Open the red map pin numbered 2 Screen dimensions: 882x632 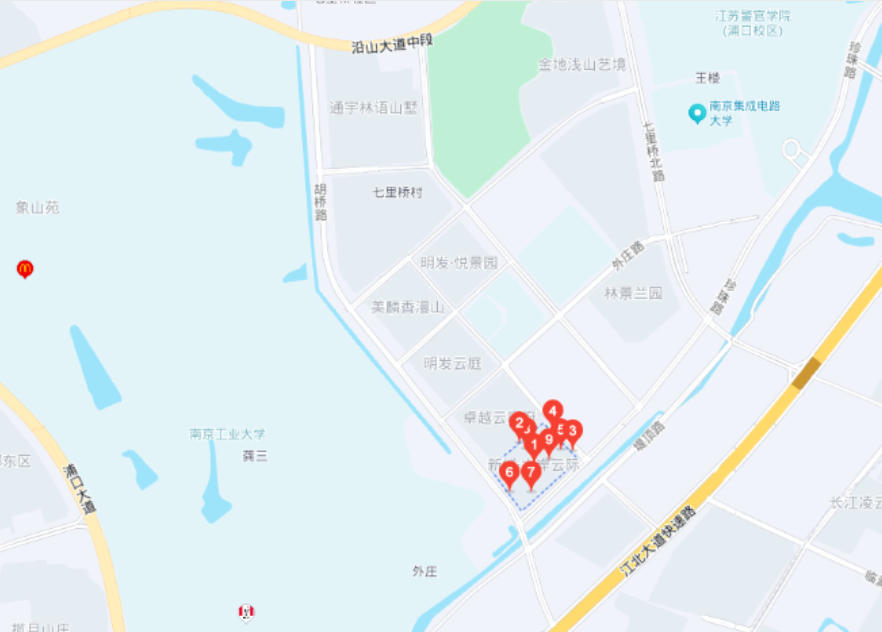(x=520, y=424)
